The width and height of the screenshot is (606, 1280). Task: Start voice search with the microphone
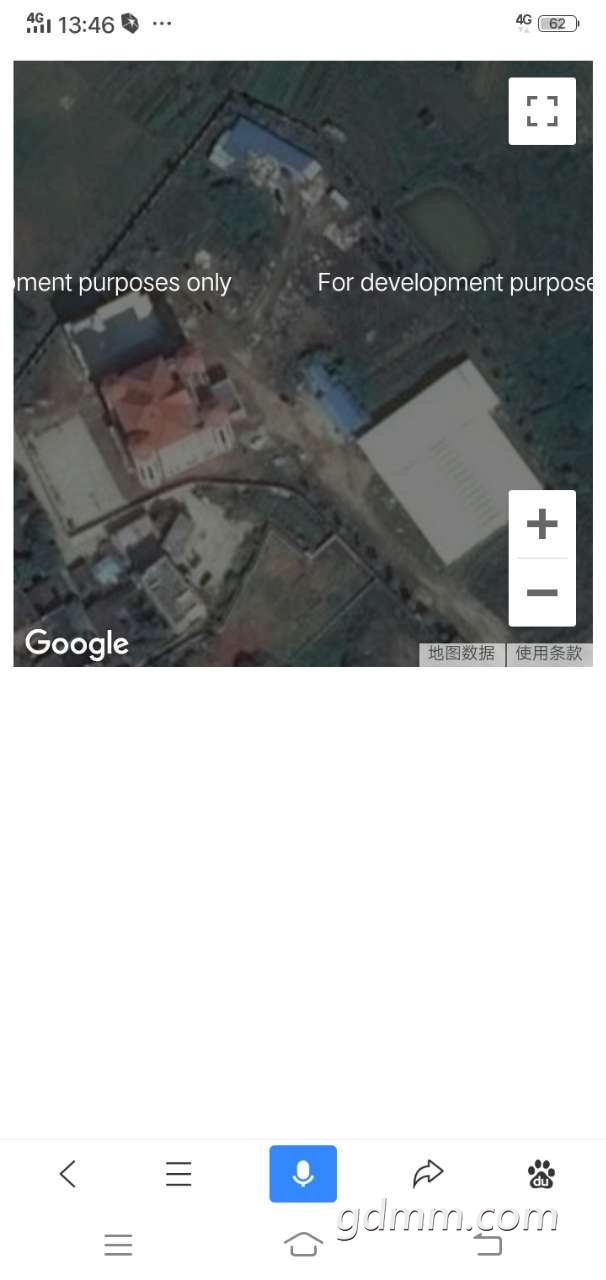coord(303,1173)
